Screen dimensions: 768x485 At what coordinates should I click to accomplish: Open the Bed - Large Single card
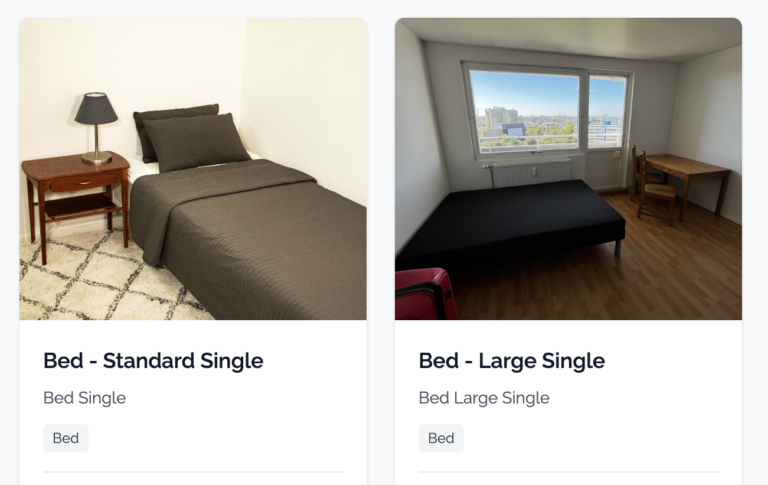(511, 361)
